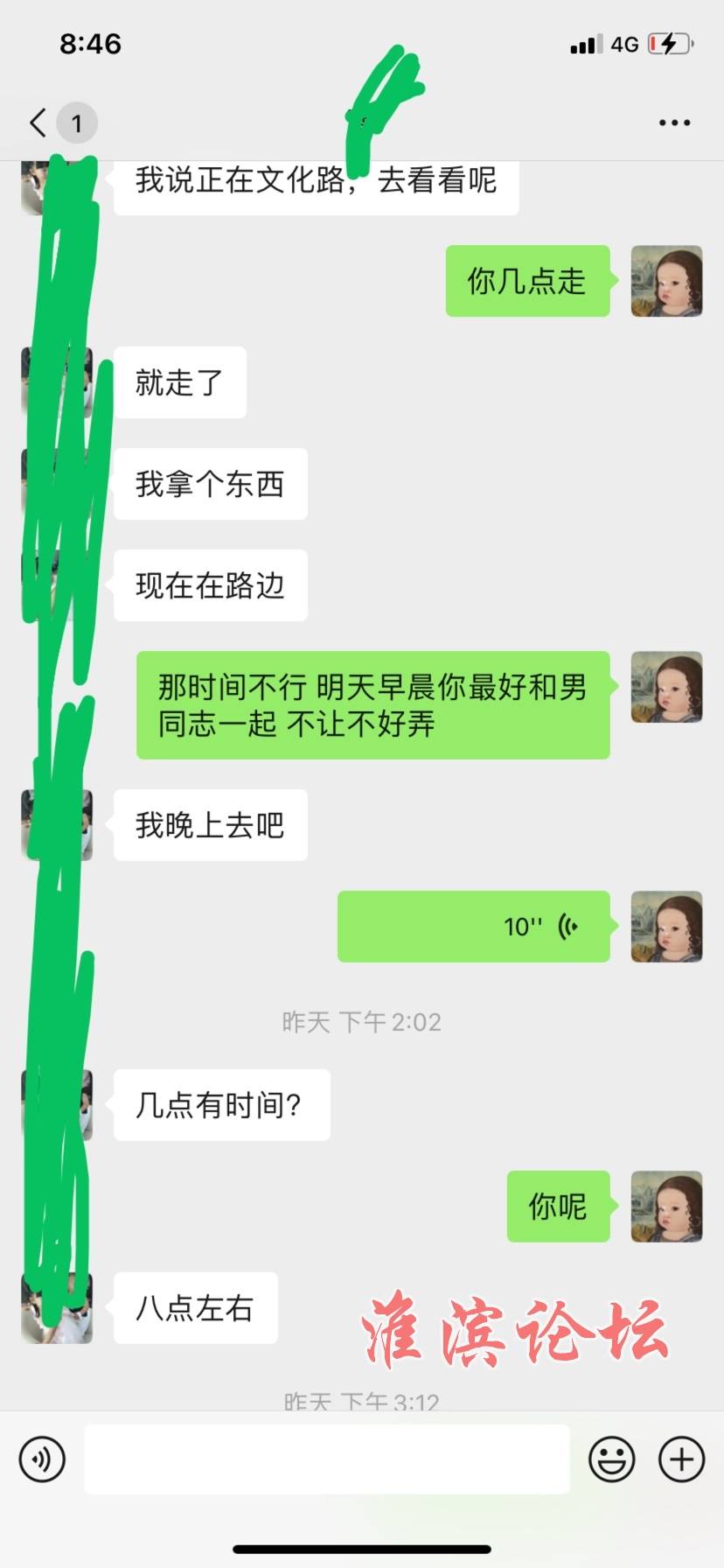Open the plus attachments menu

[681, 1459]
